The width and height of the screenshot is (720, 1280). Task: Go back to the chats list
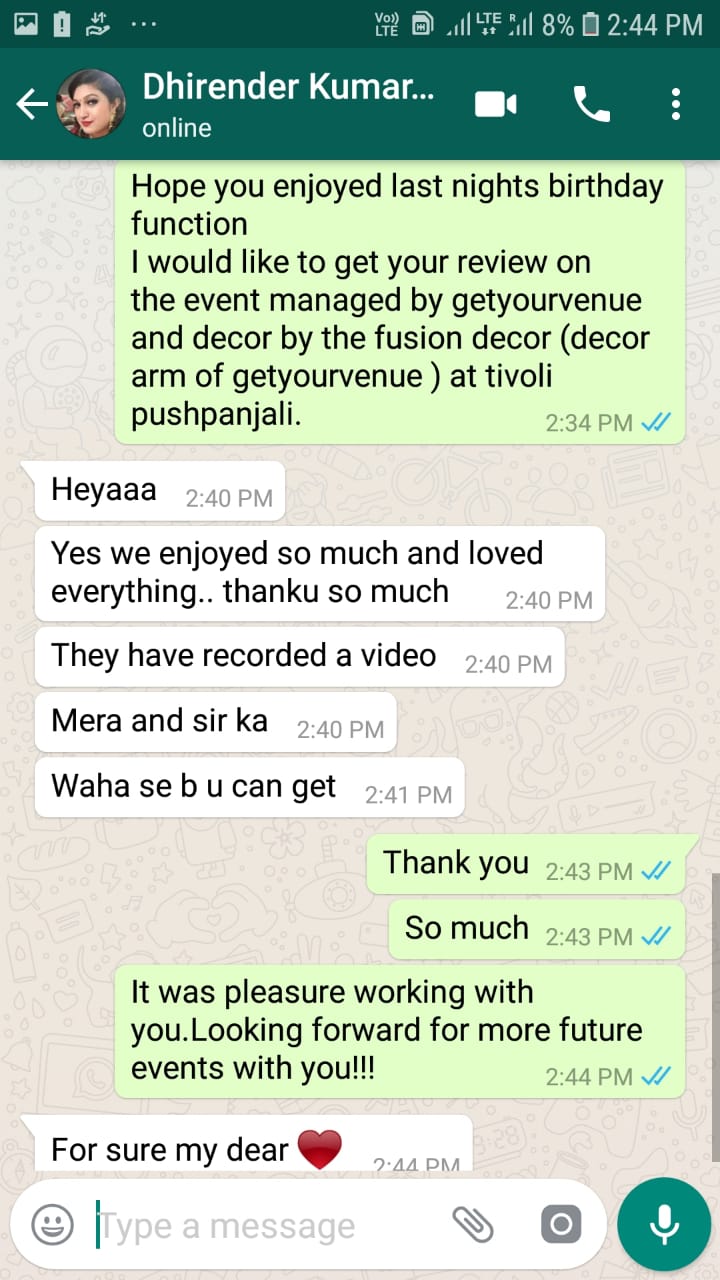[x=32, y=104]
